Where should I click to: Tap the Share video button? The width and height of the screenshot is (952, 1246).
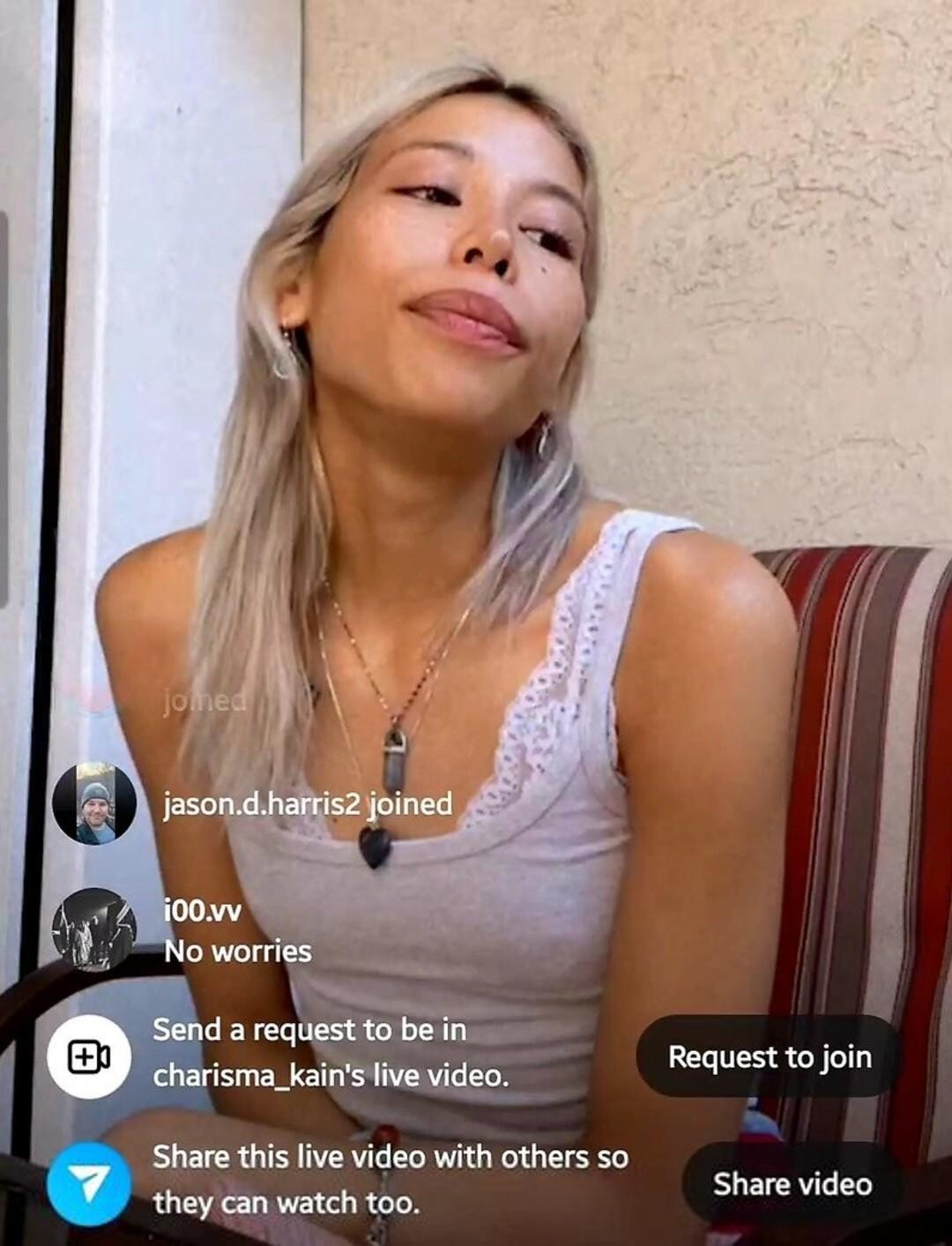792,1183
